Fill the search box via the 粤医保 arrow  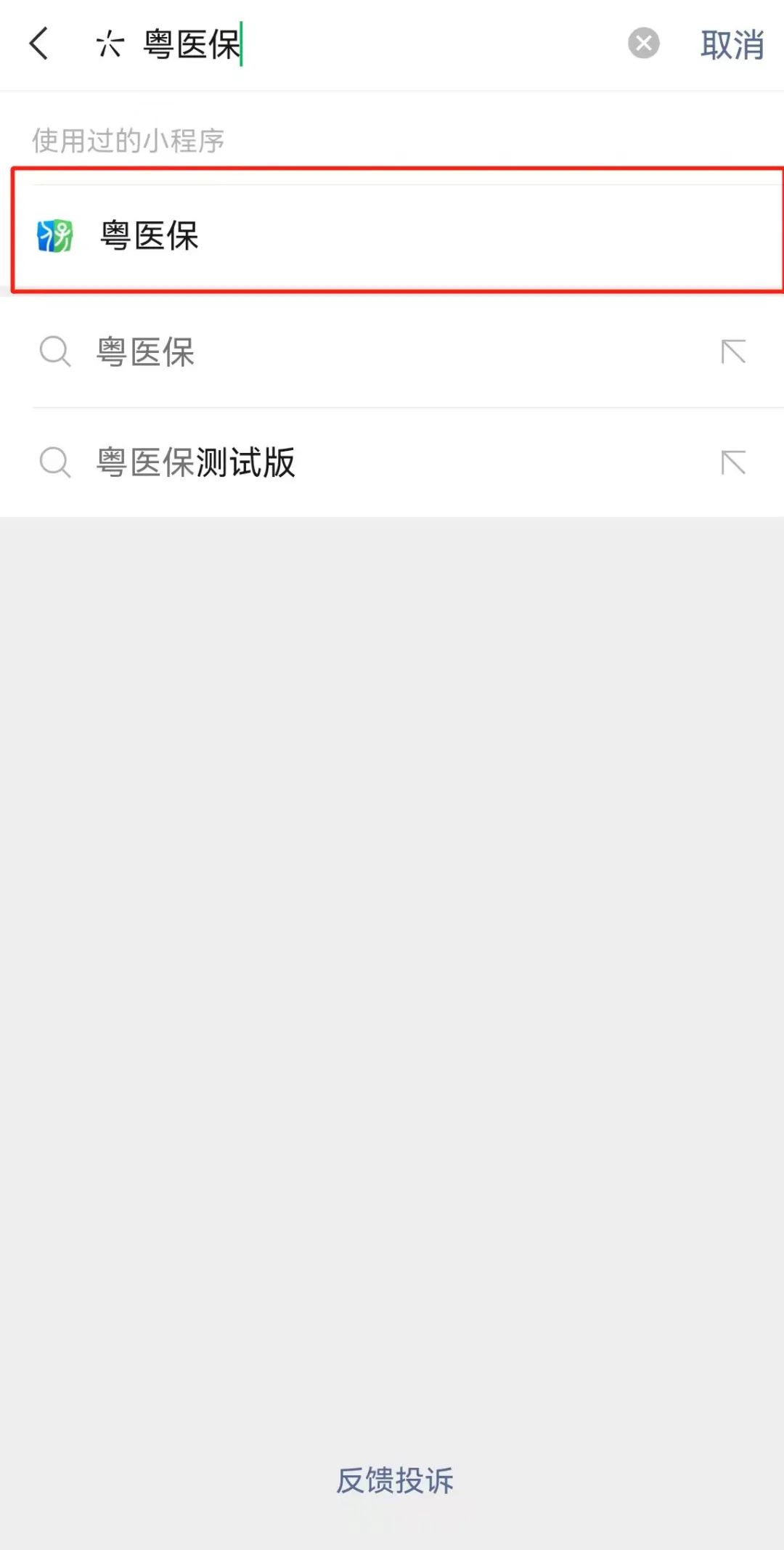(x=733, y=352)
